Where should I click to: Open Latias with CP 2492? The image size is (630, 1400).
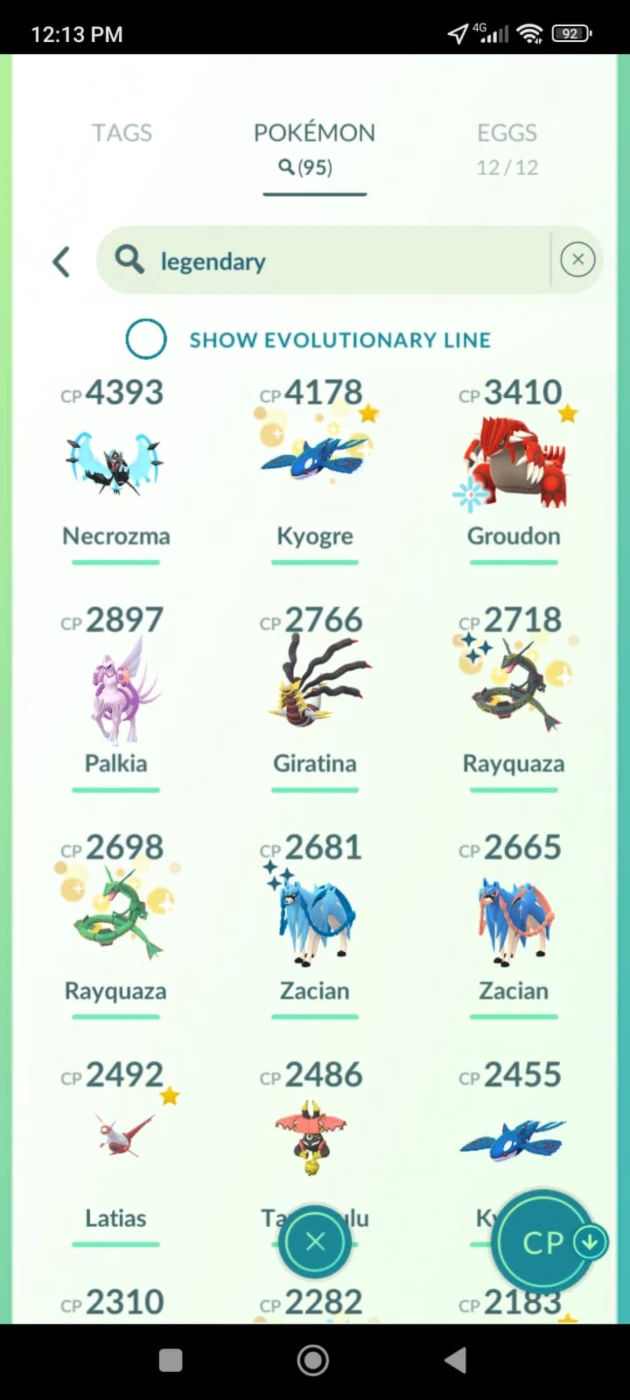(116, 1152)
